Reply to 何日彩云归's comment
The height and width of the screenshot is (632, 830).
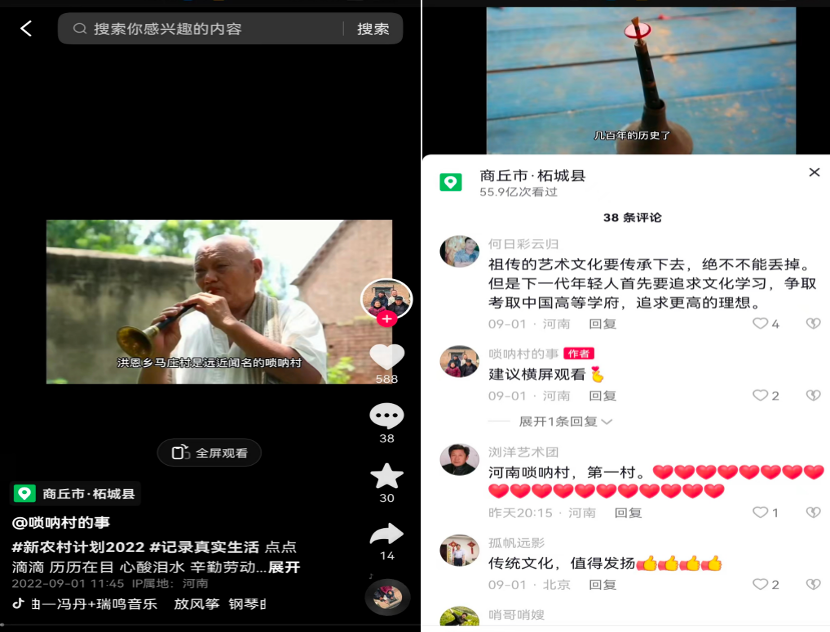click(x=602, y=324)
